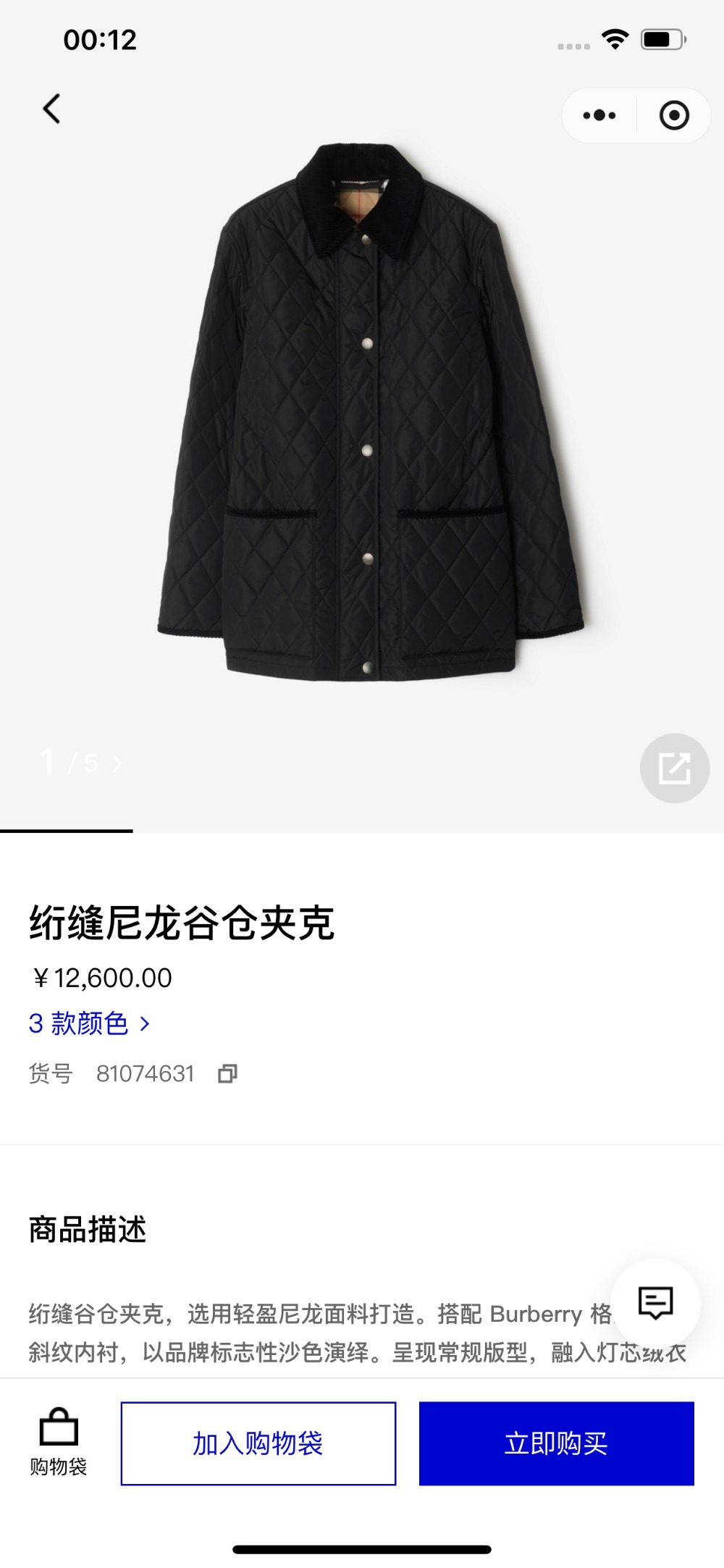Add the jacket to shopping bag
724x1568 pixels.
click(258, 1443)
